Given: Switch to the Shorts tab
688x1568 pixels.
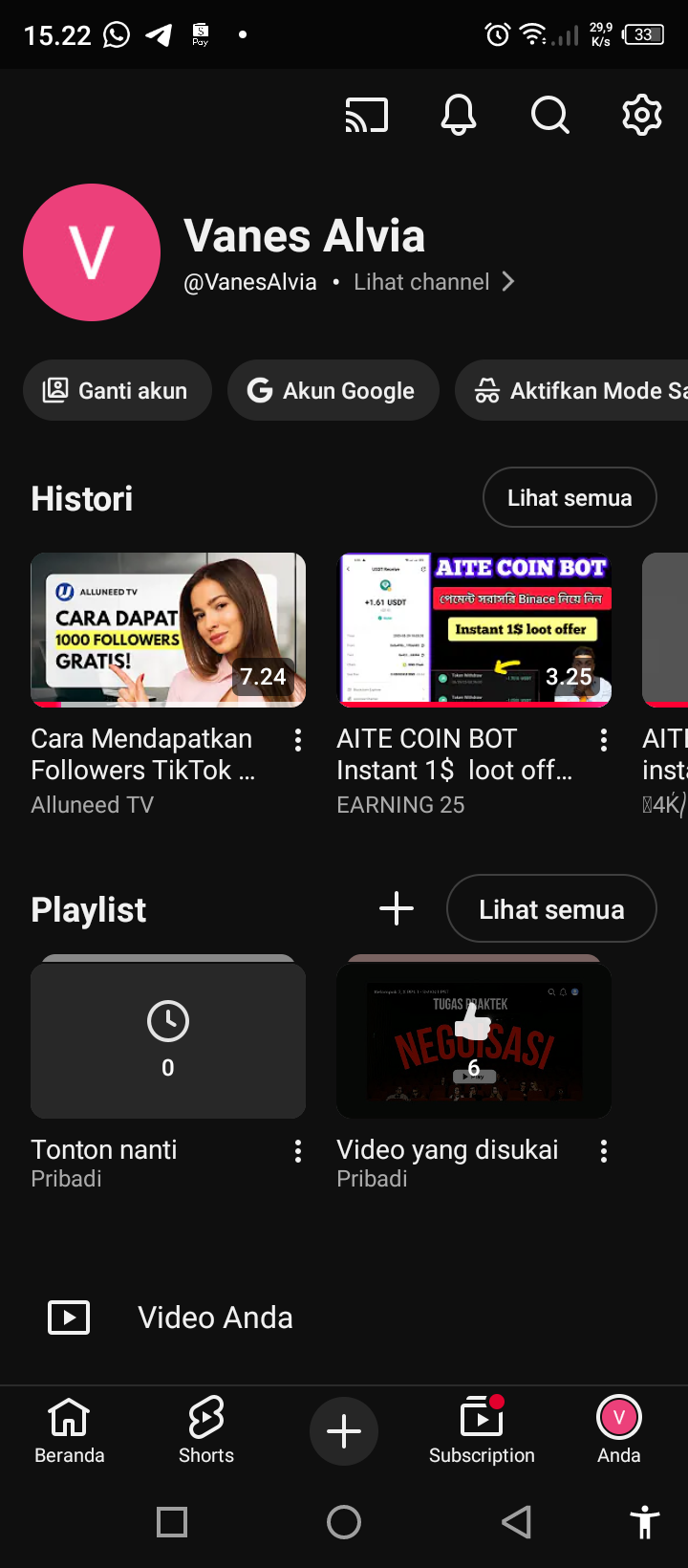Looking at the screenshot, I should (x=206, y=1430).
